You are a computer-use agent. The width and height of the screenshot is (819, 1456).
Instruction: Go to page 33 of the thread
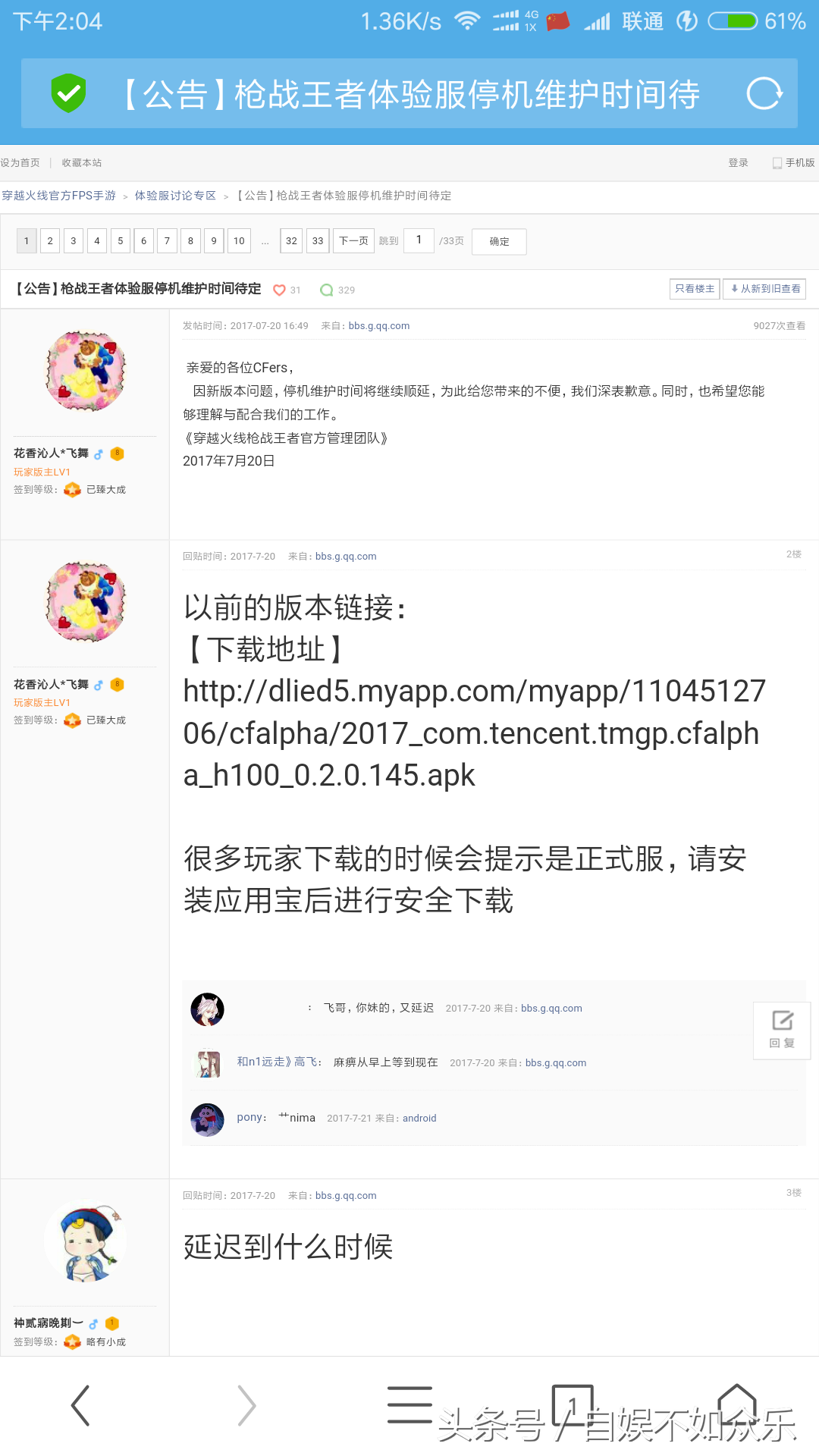coord(318,241)
